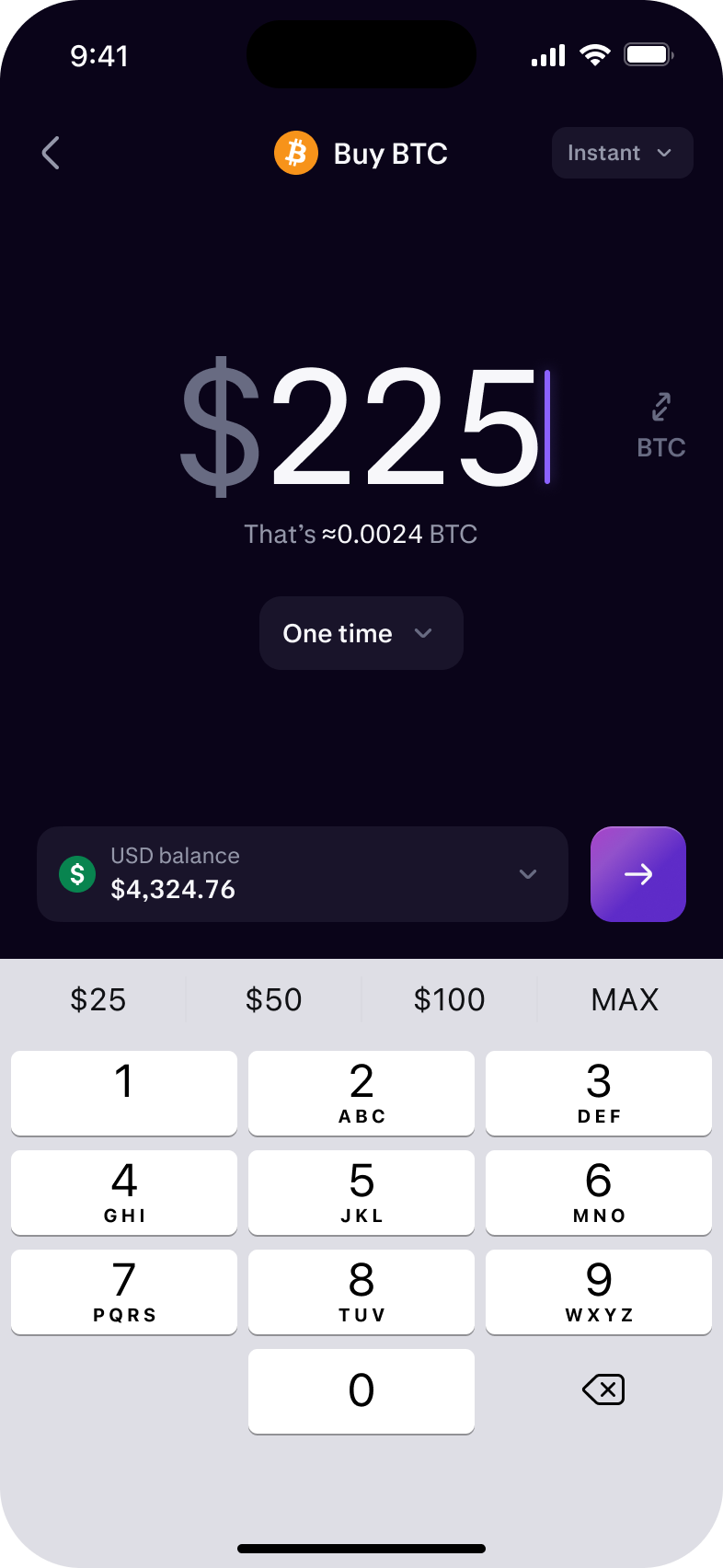
Task: Continue with the purple arrow button
Action: 638,874
